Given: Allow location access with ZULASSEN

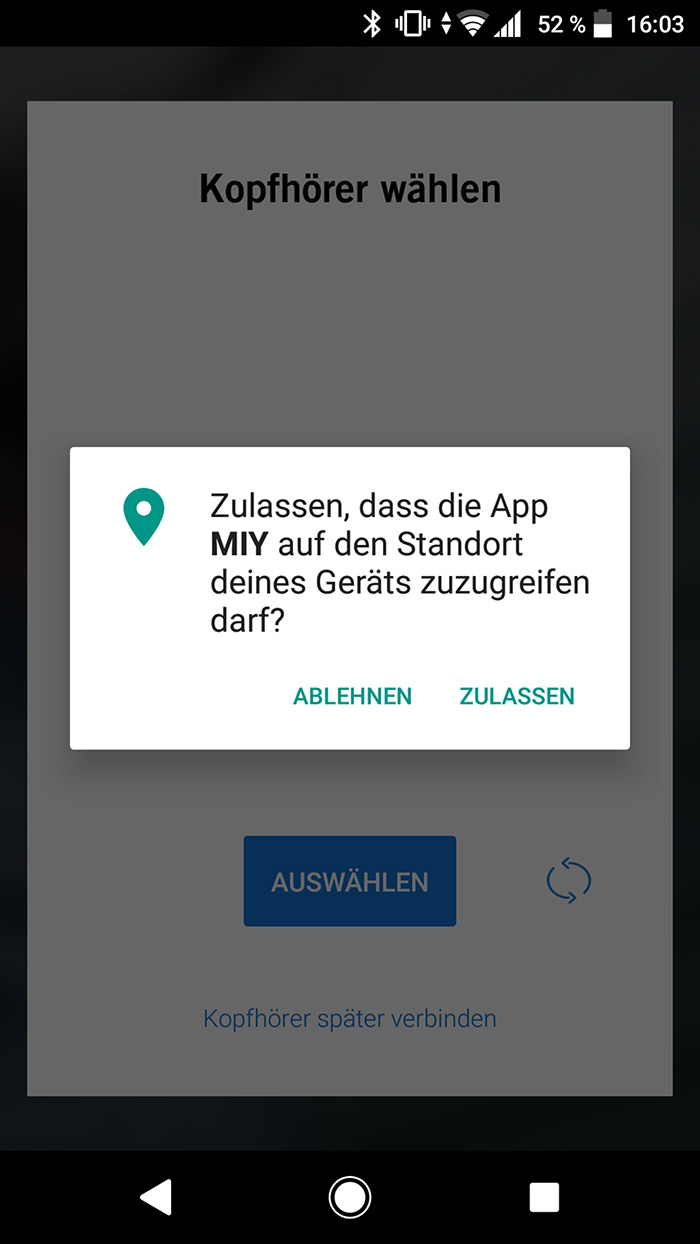Looking at the screenshot, I should (517, 696).
